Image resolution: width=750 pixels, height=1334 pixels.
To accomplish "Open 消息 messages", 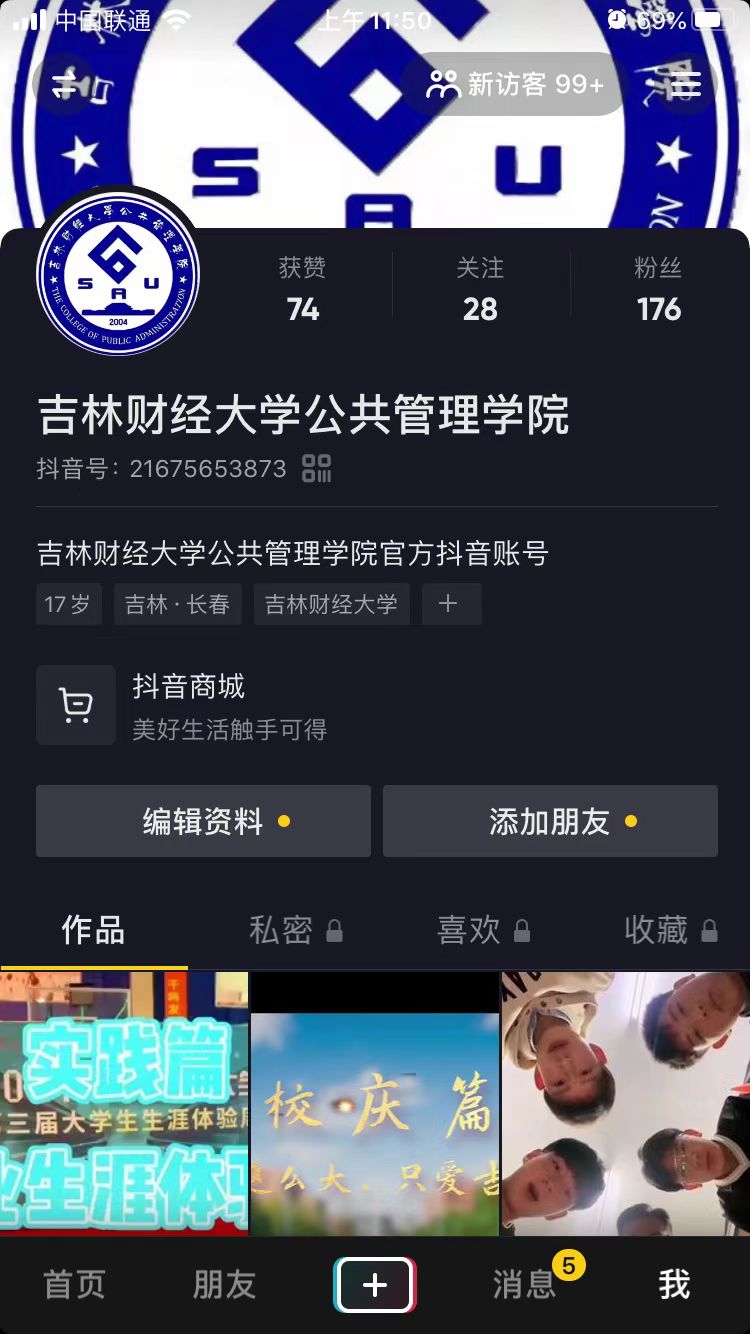I will point(524,1285).
